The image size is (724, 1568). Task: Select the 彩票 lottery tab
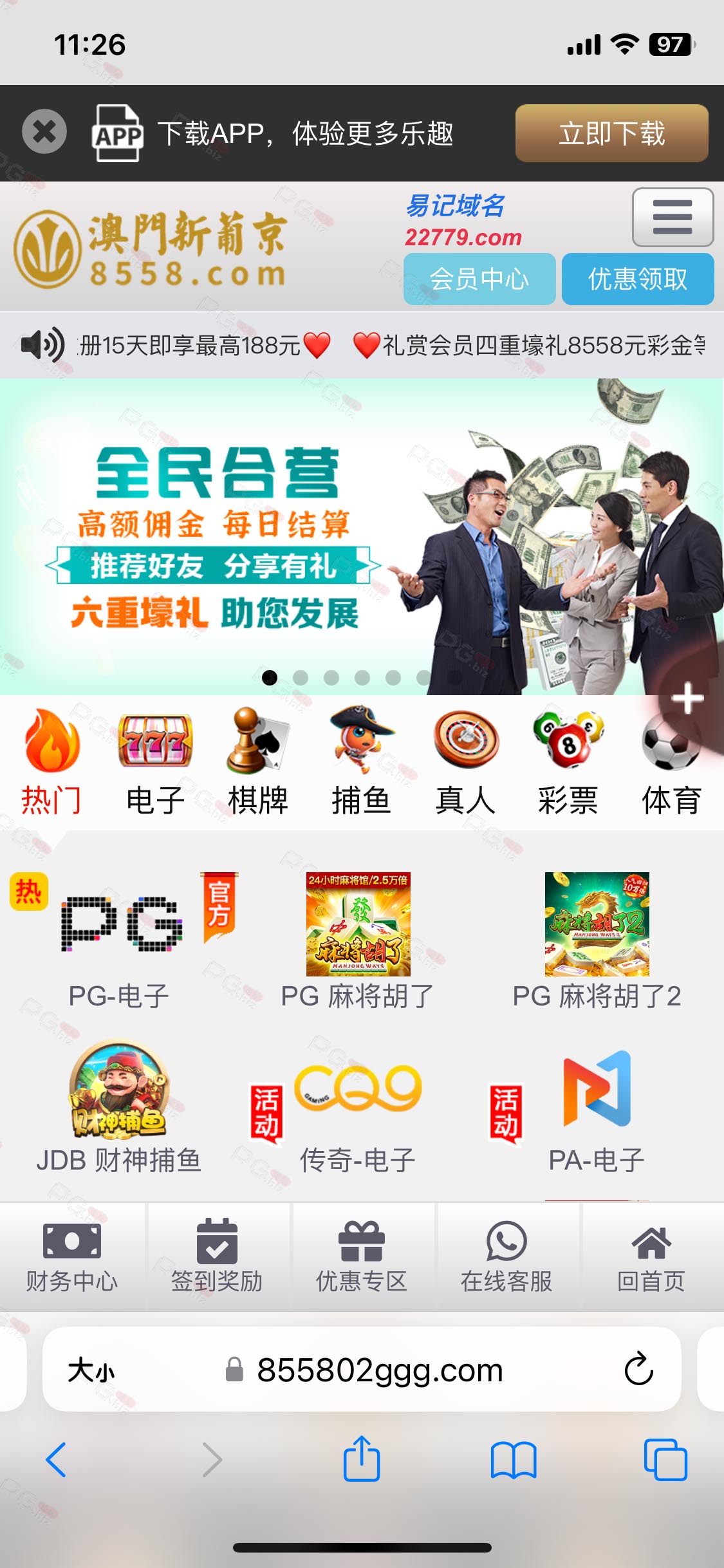[568, 763]
